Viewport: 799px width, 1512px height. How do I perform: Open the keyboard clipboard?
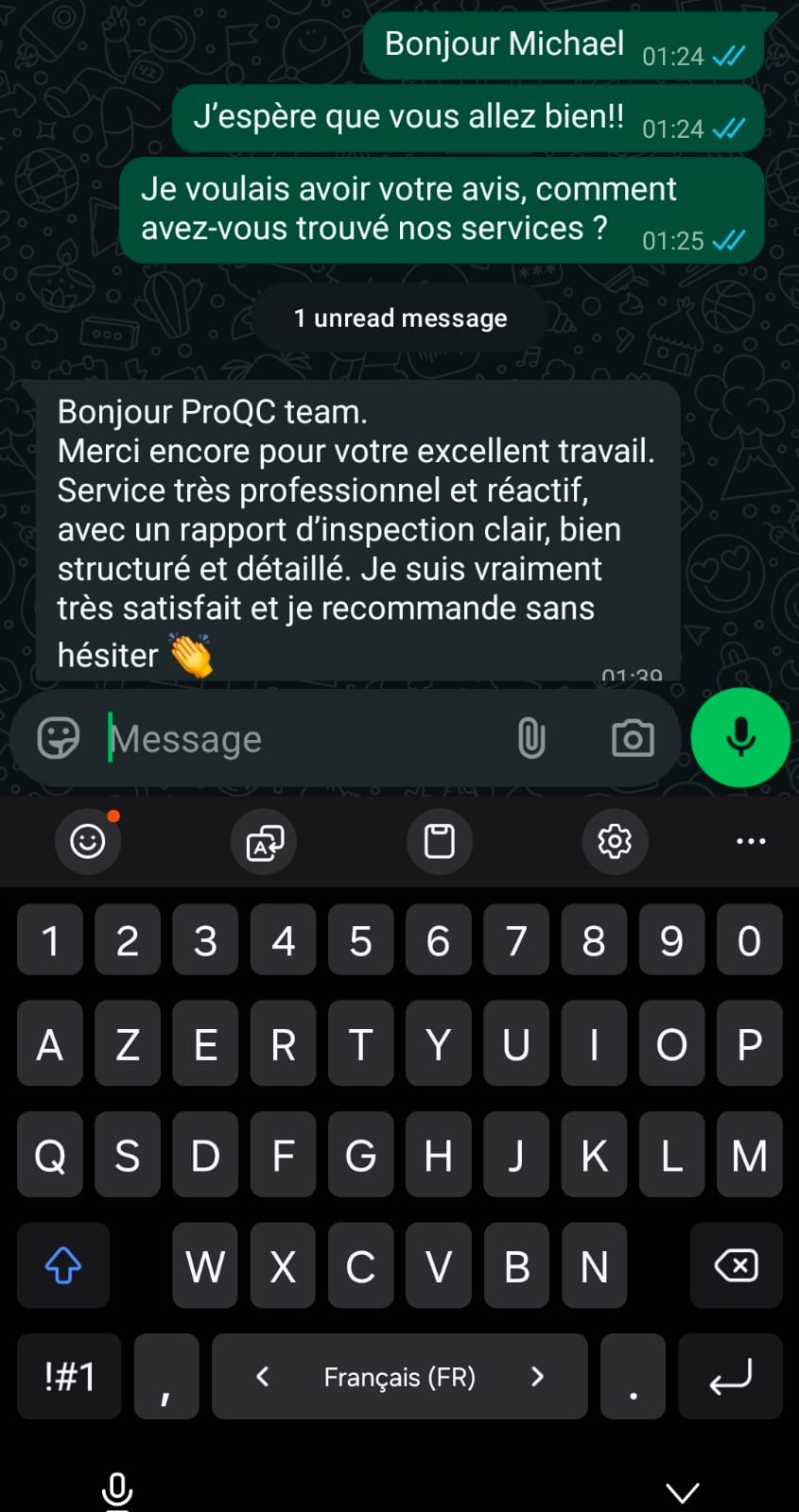click(x=439, y=842)
